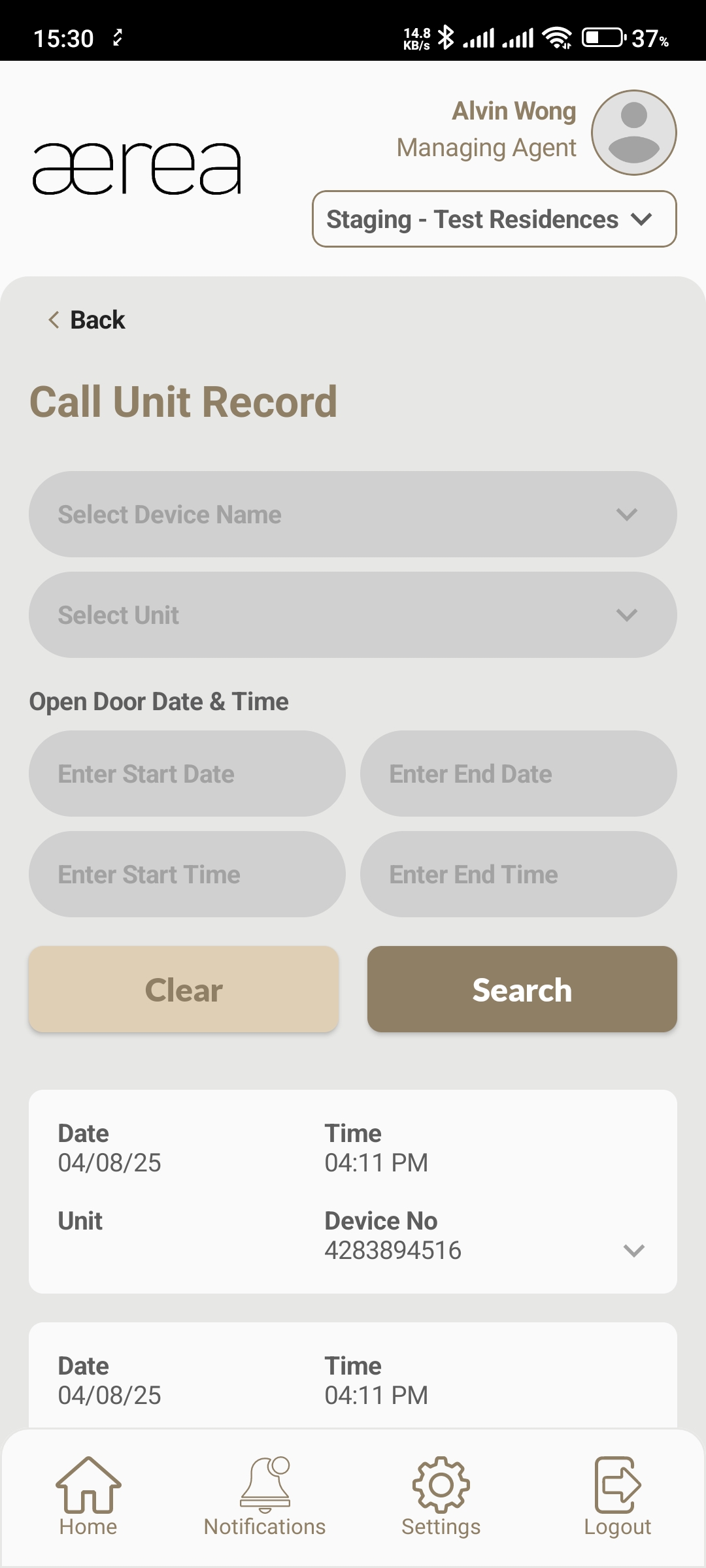The image size is (706, 1568).
Task: Clear all filter fields
Action: pos(184,989)
